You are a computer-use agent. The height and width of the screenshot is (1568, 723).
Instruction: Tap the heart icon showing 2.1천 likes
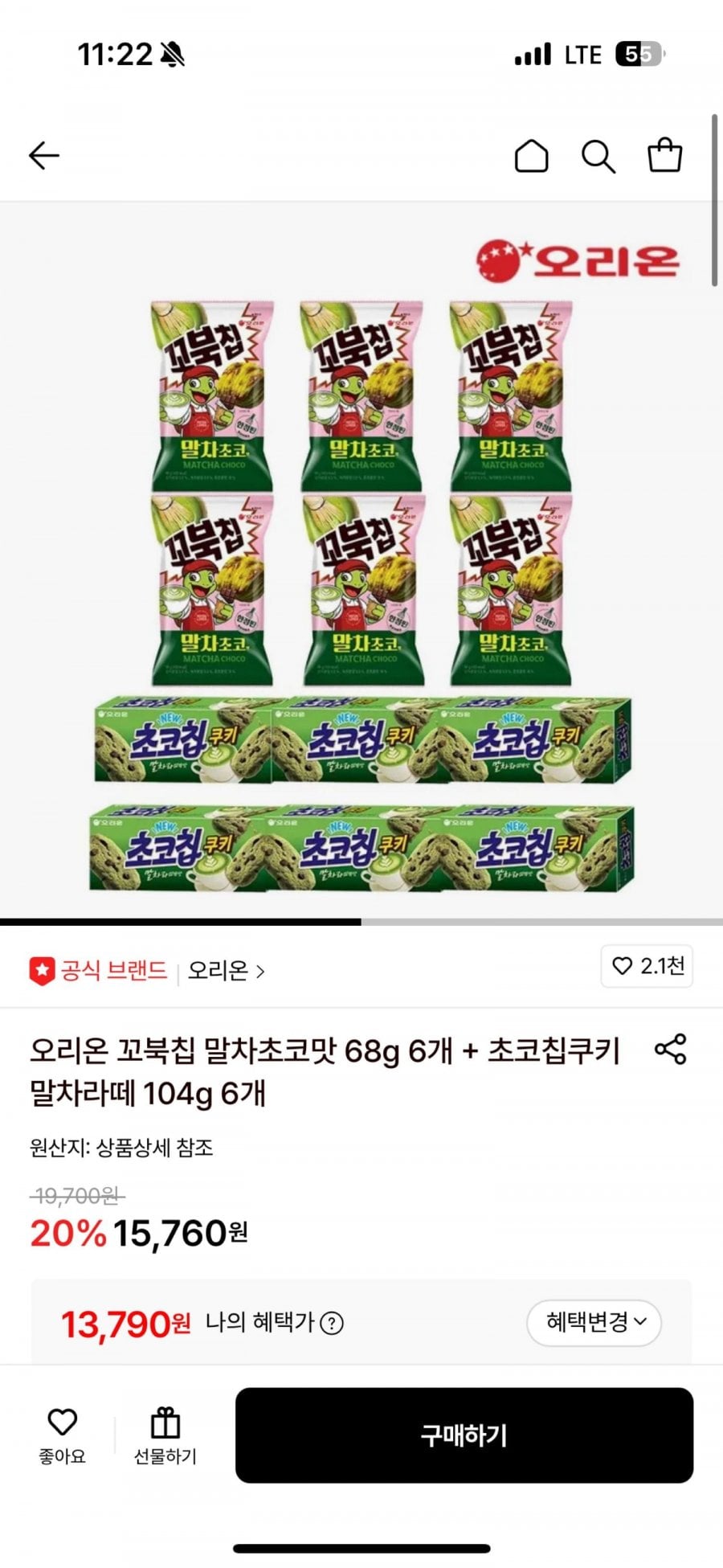647,968
